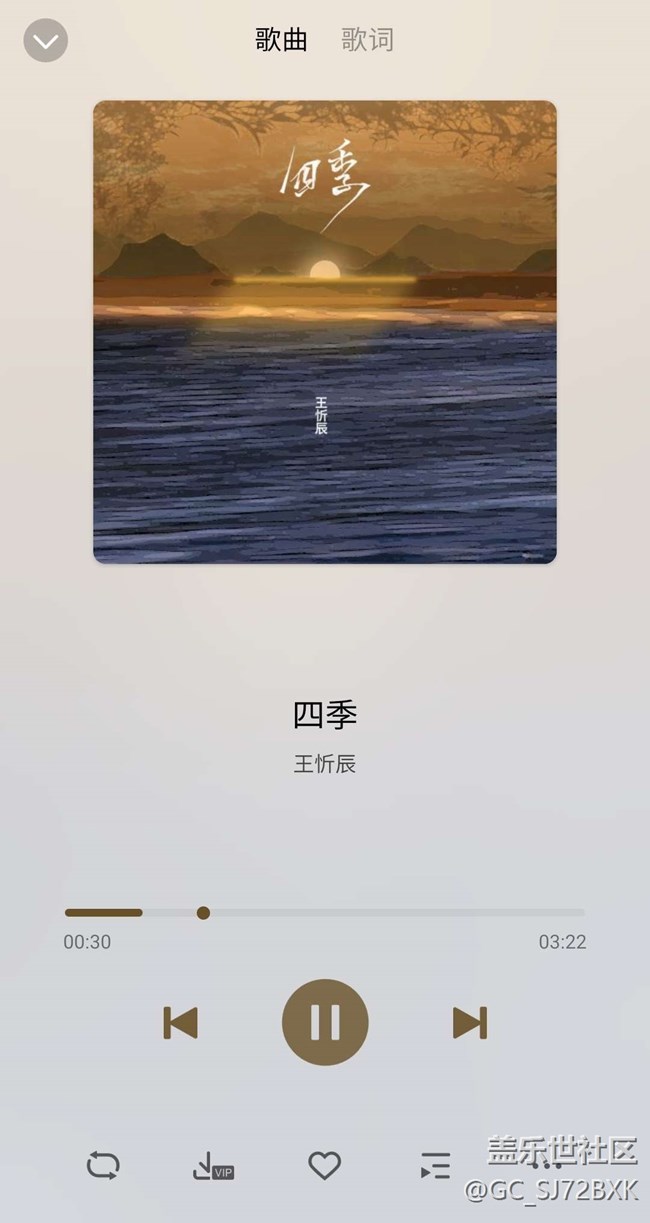Open the play queue list

point(435,1165)
